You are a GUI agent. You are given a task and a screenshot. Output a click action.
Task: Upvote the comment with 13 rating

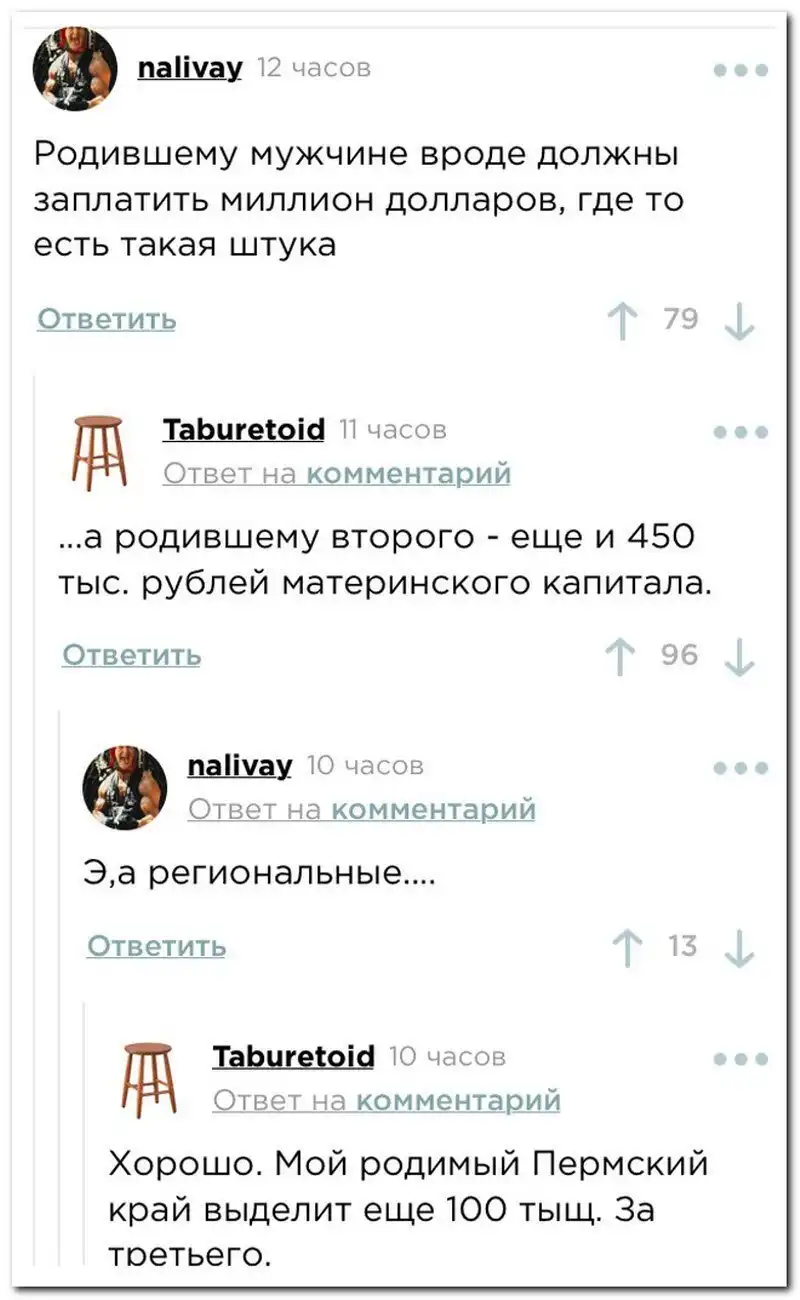coord(627,947)
